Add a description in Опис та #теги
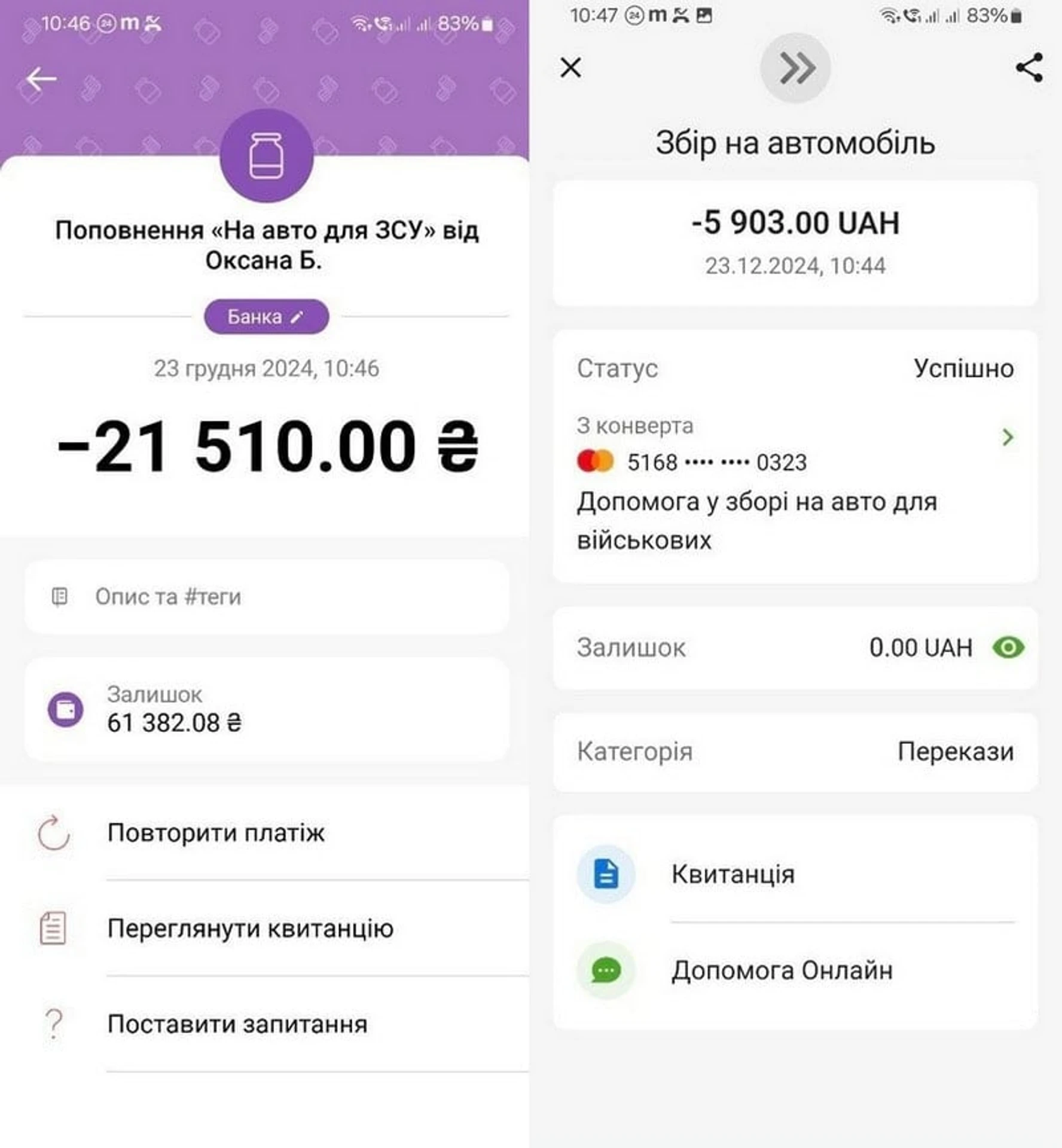 coord(266,597)
